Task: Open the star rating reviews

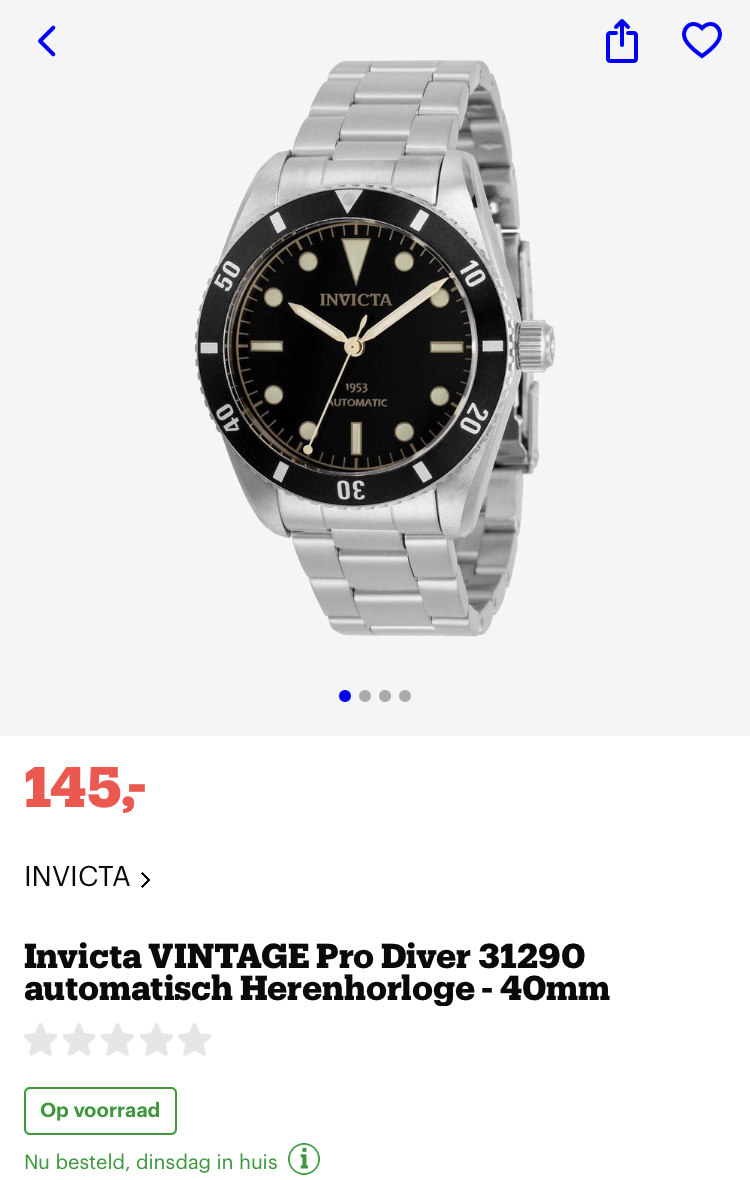Action: coord(118,1040)
